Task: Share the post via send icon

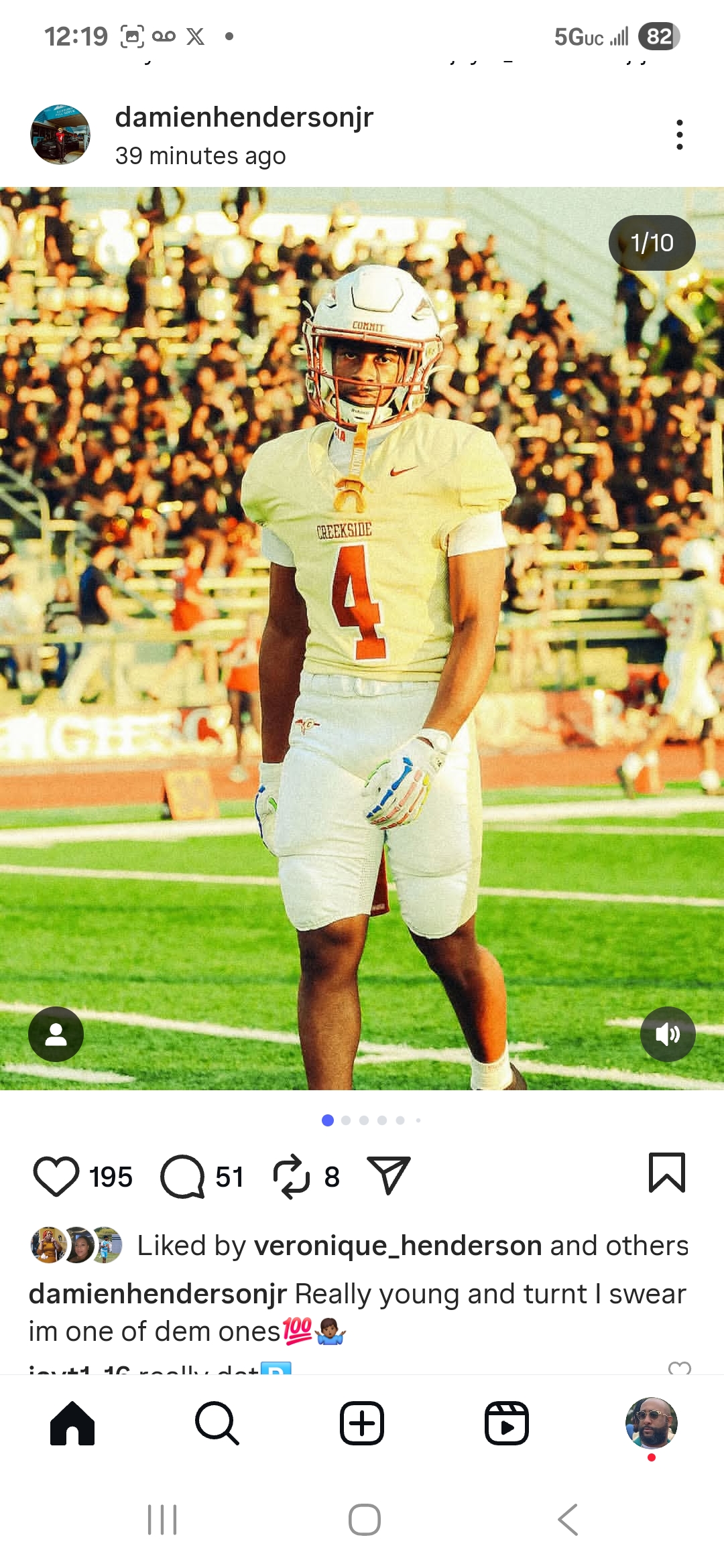Action: (389, 1175)
